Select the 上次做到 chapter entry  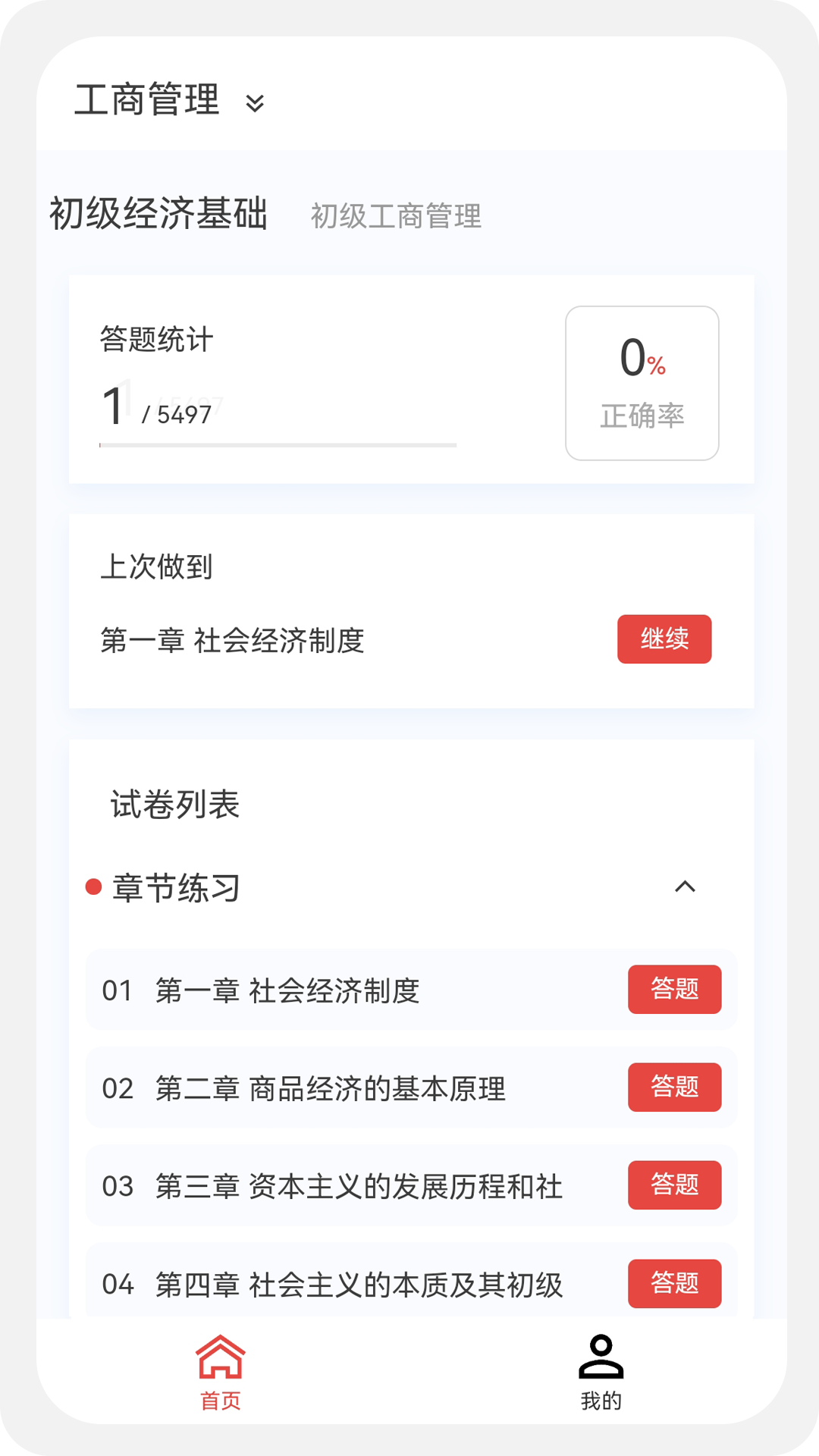click(235, 639)
